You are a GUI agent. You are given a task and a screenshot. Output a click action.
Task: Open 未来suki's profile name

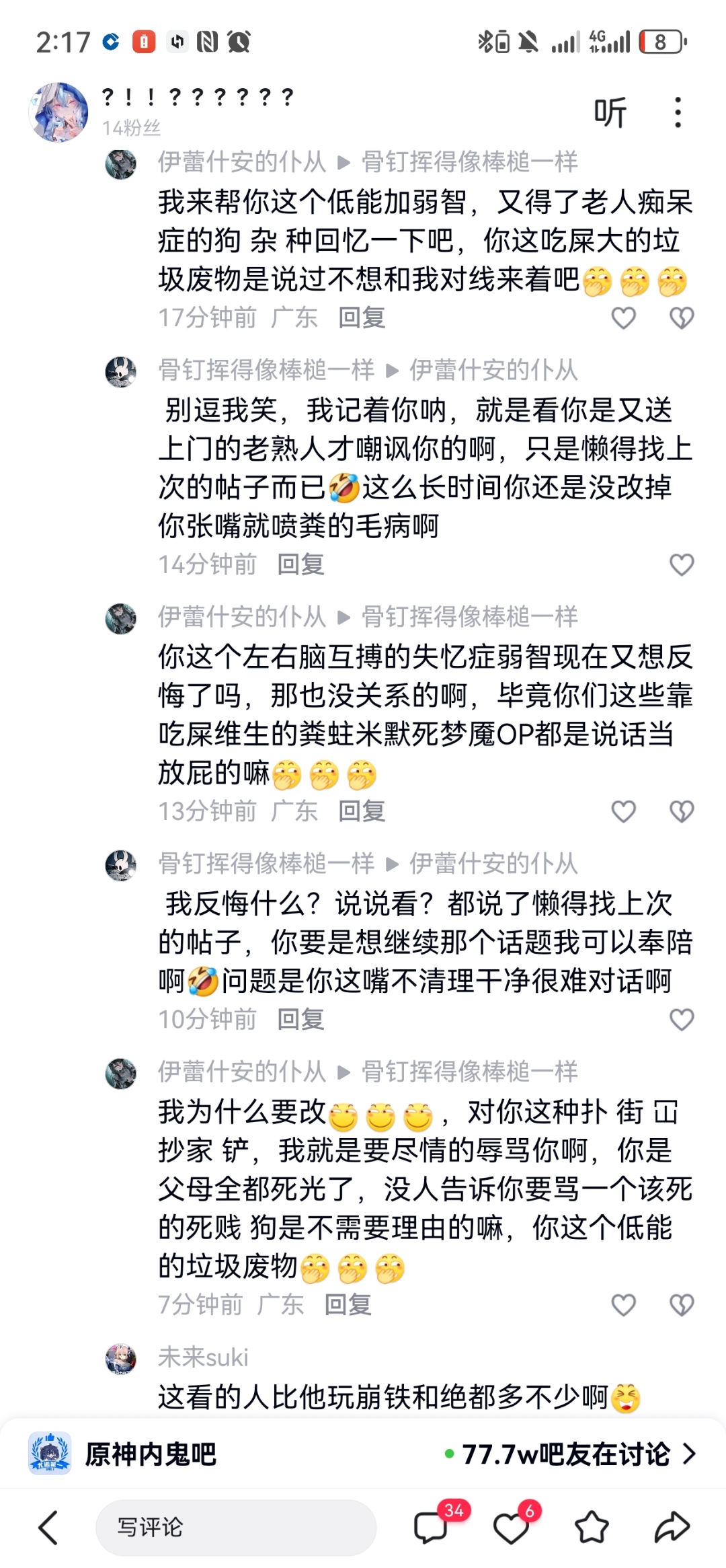[x=203, y=1357]
